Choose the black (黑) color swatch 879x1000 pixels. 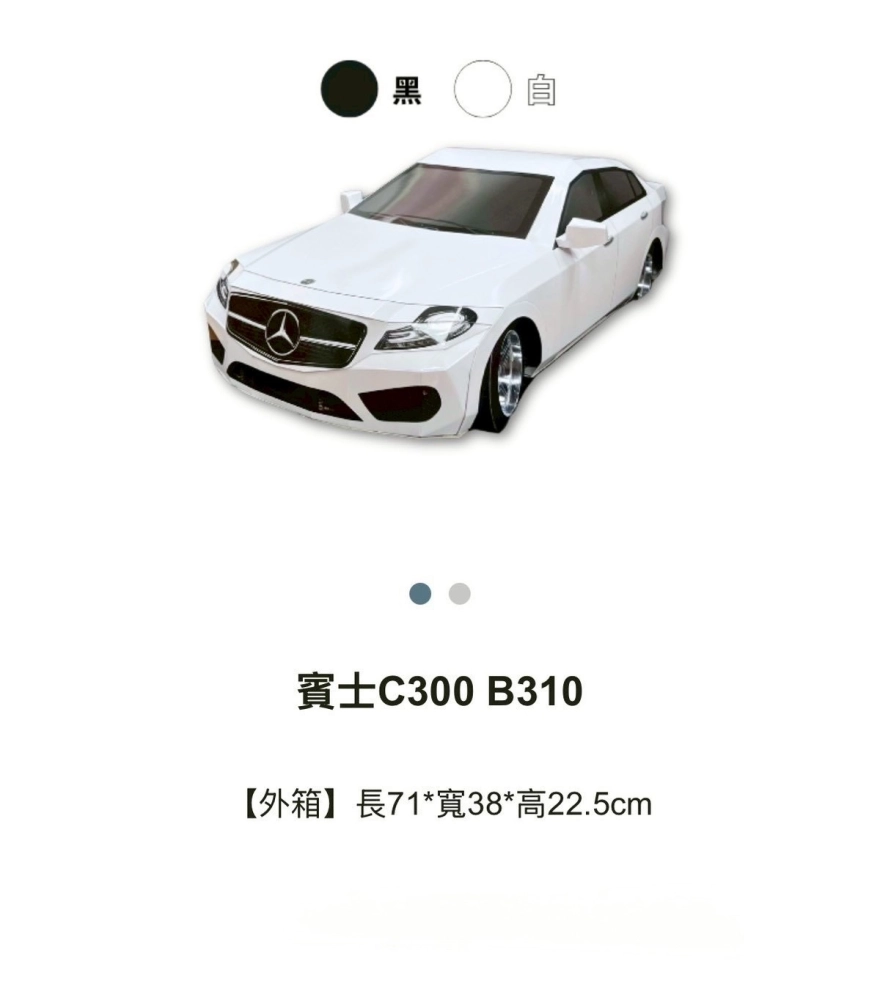[x=349, y=90]
